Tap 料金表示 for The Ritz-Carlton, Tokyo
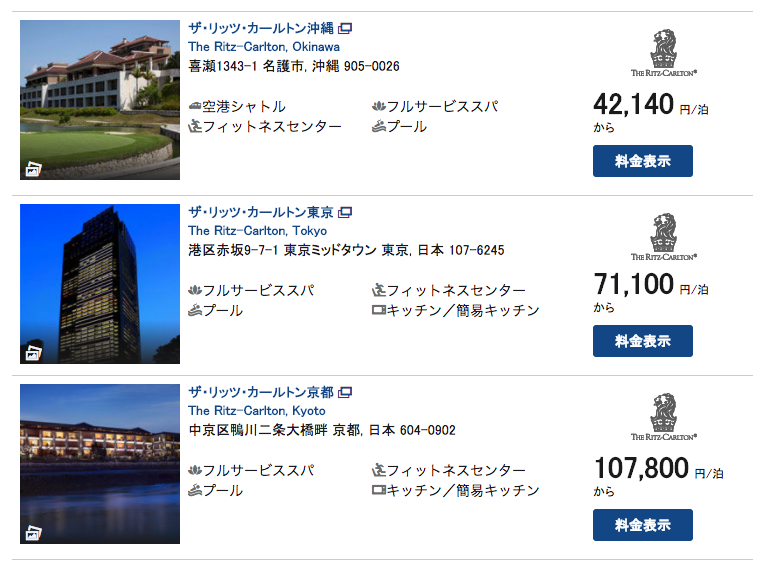This screenshot has width=780, height=564. 642,341
